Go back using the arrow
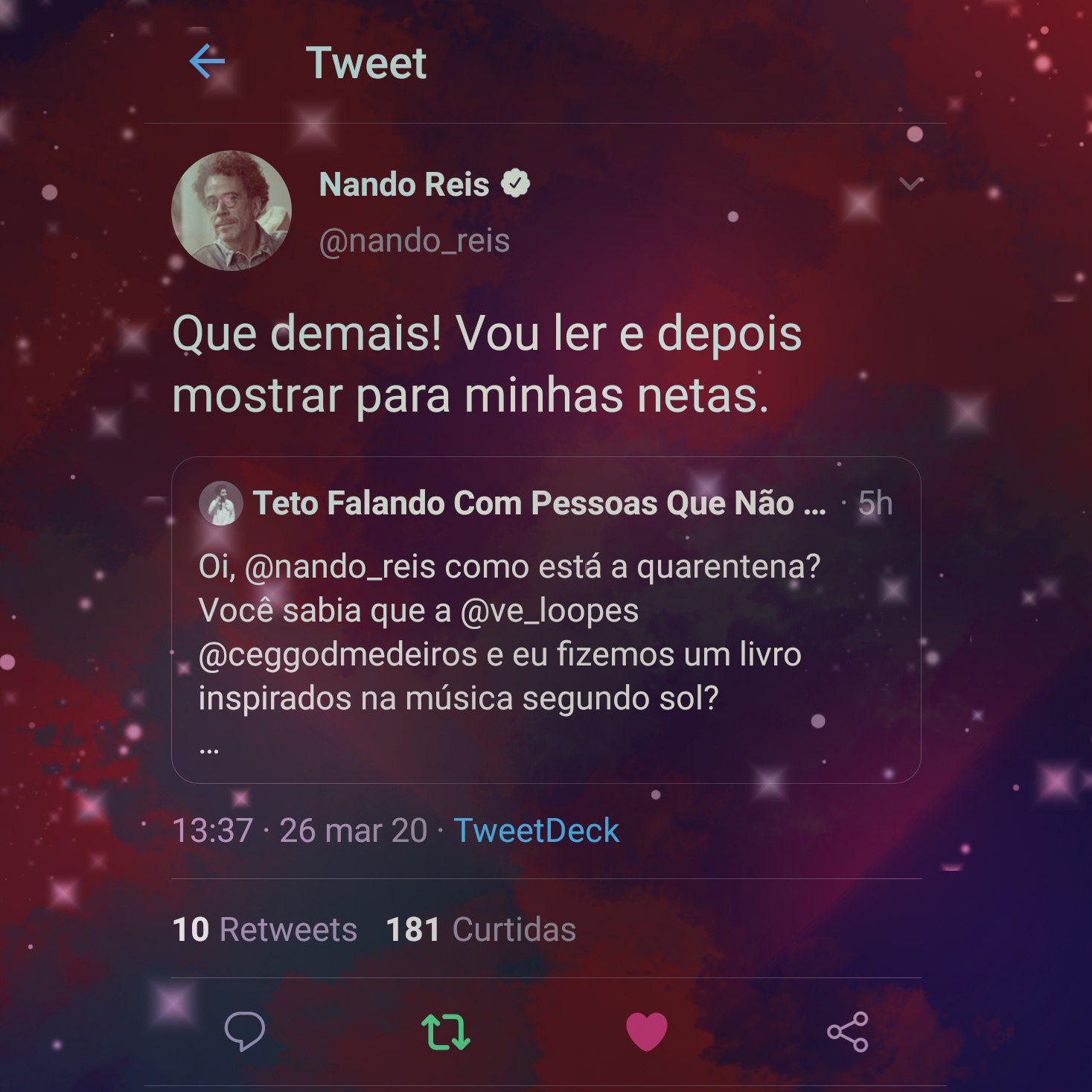The width and height of the screenshot is (1092, 1092). 207,61
